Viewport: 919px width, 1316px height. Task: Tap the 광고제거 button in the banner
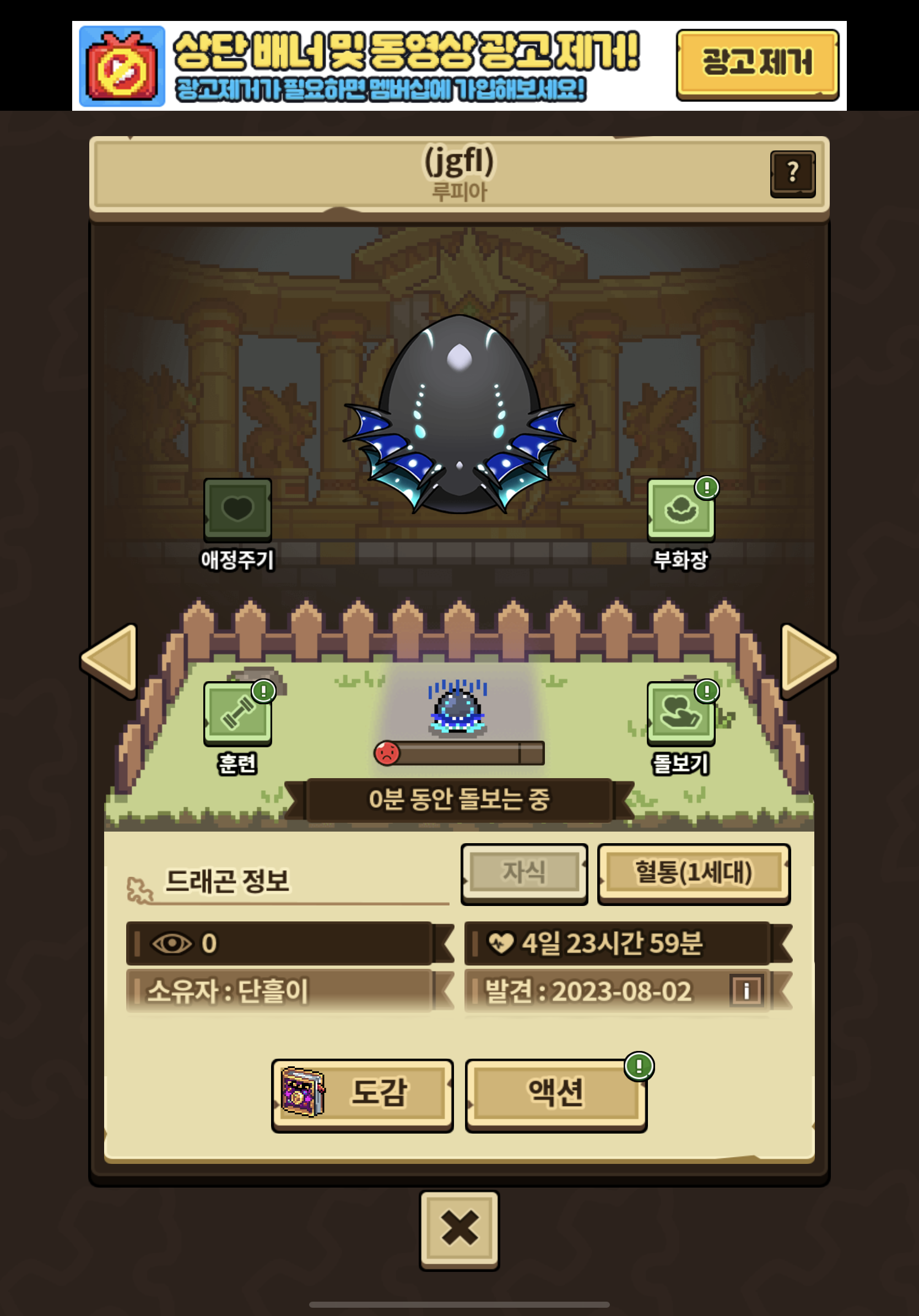(x=758, y=65)
